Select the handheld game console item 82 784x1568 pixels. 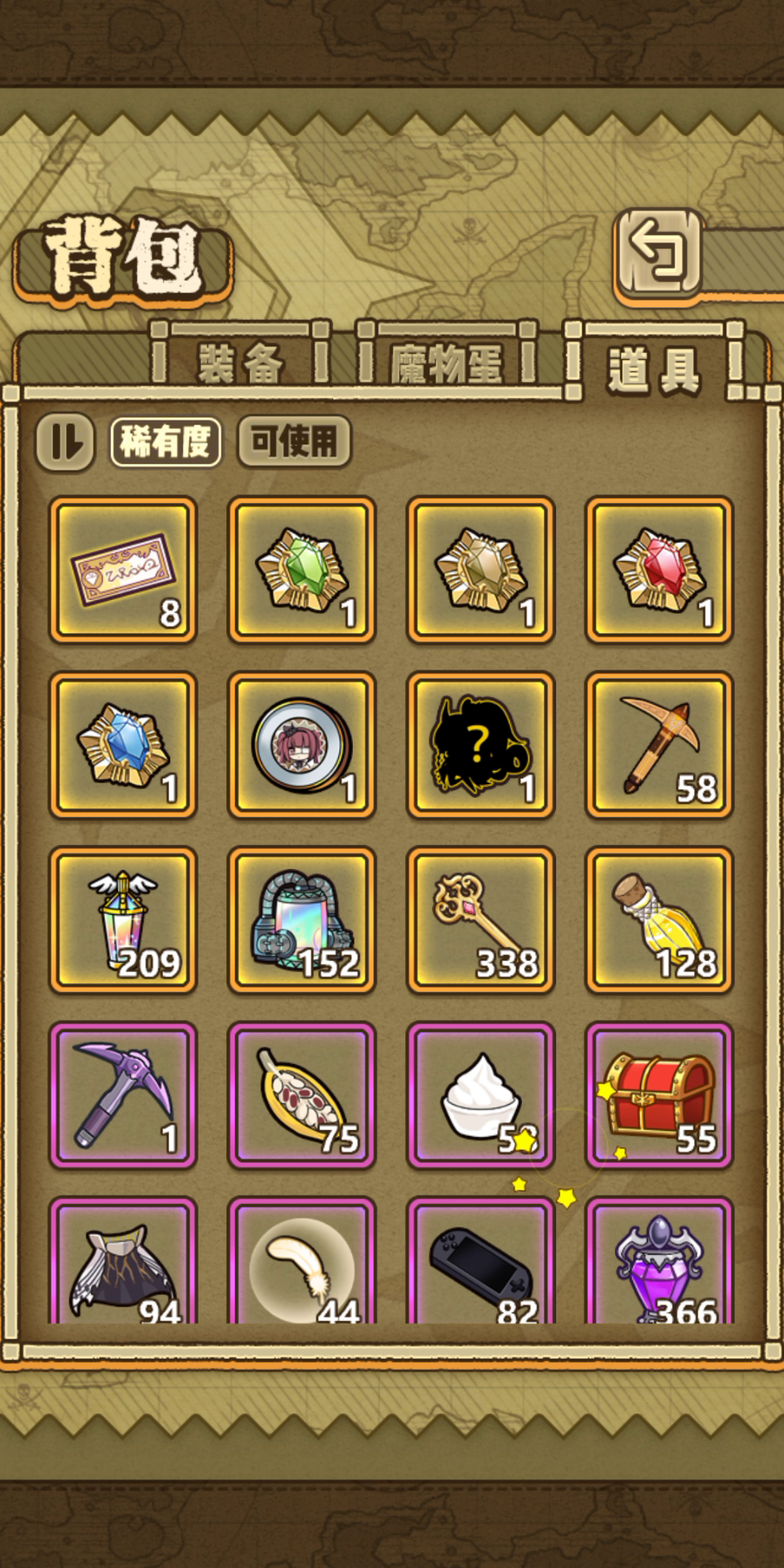click(x=481, y=1262)
